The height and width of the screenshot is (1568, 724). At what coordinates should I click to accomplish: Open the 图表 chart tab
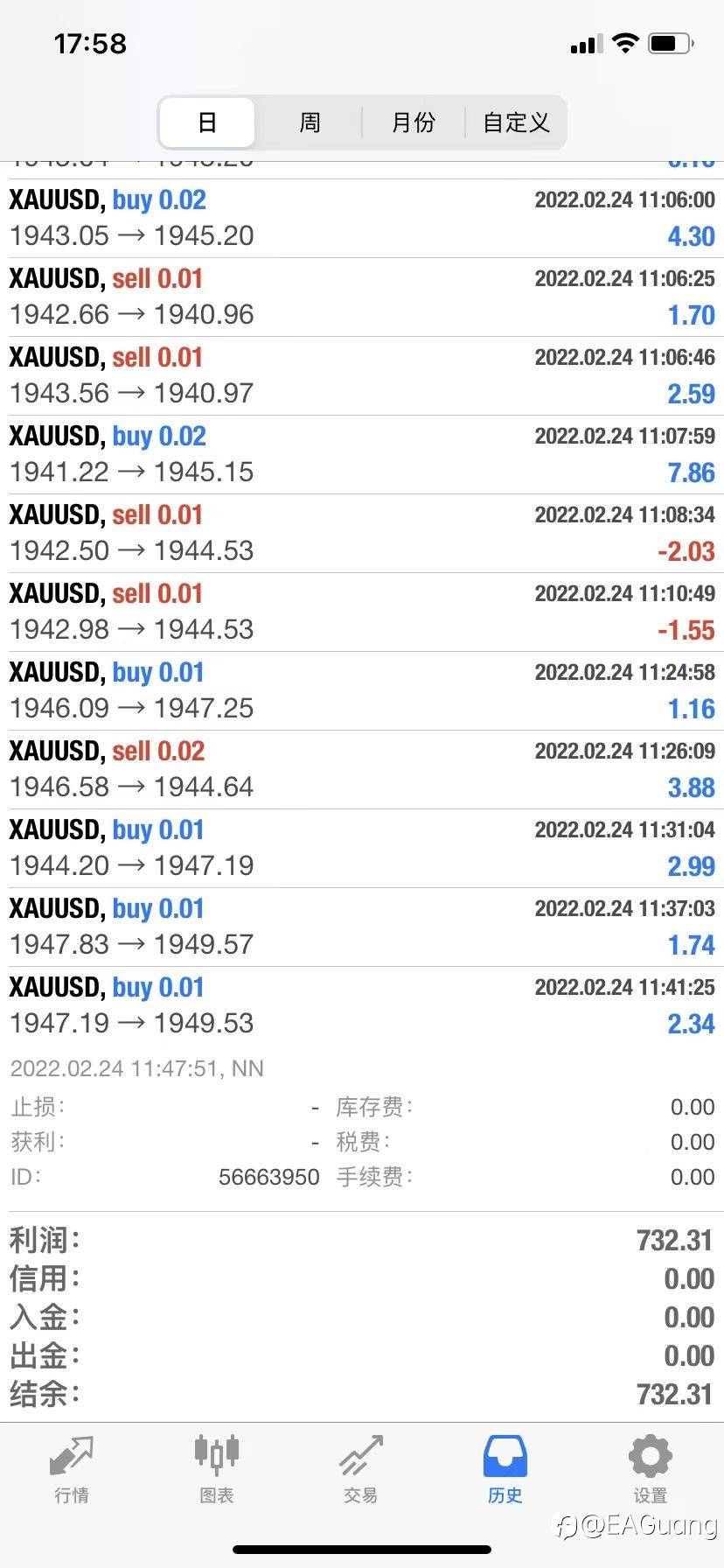[216, 1469]
